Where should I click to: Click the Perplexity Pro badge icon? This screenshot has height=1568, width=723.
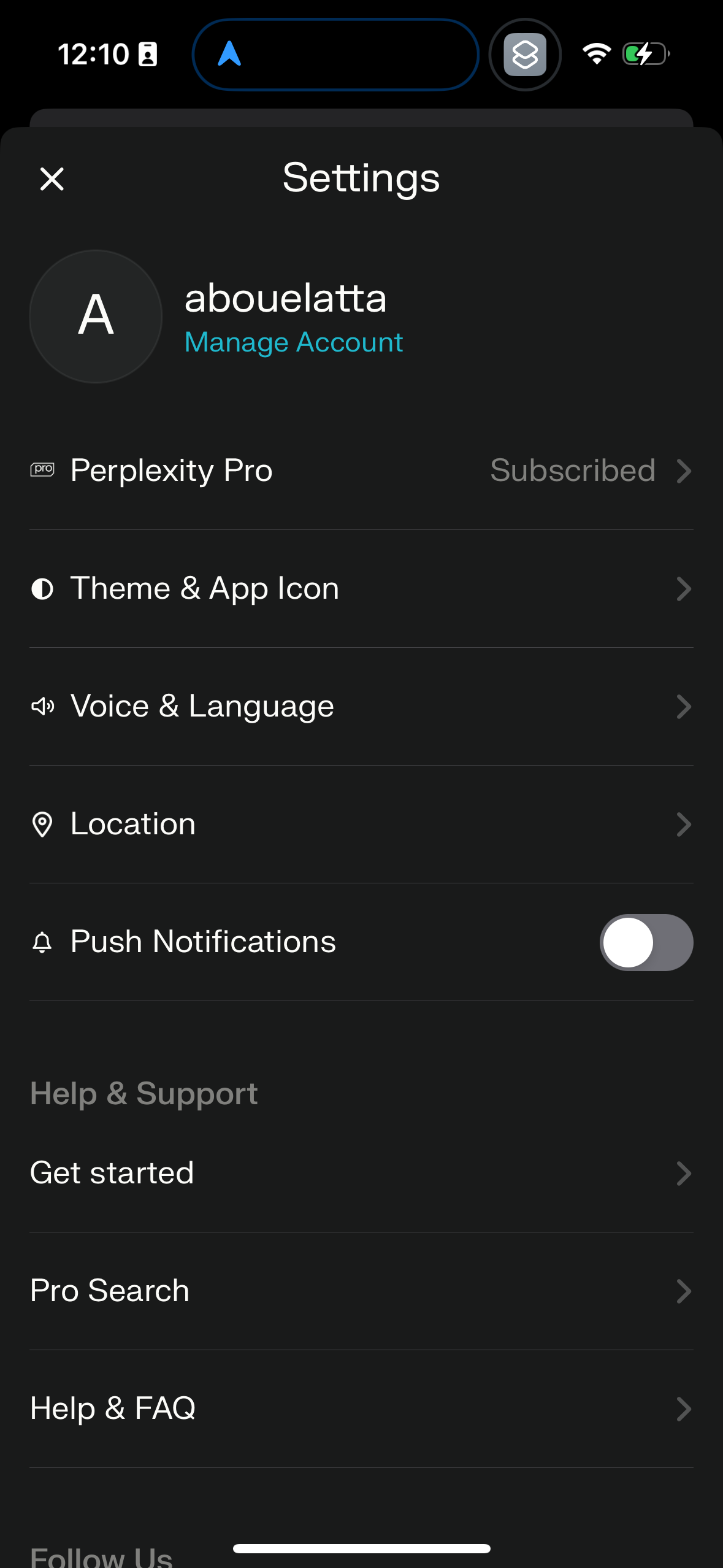tap(42, 471)
